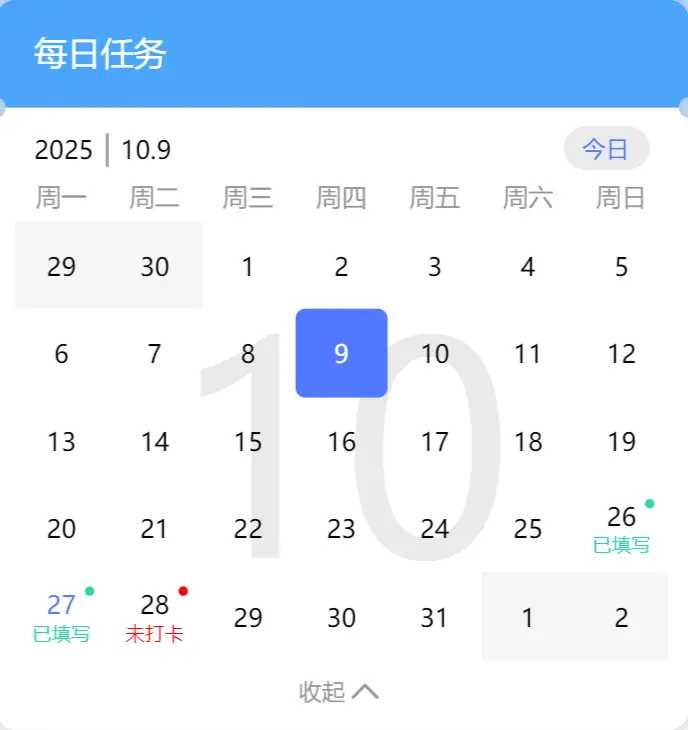This screenshot has width=688, height=730.
Task: Collapse the calendar with 收起
Action: pyautogui.click(x=338, y=691)
